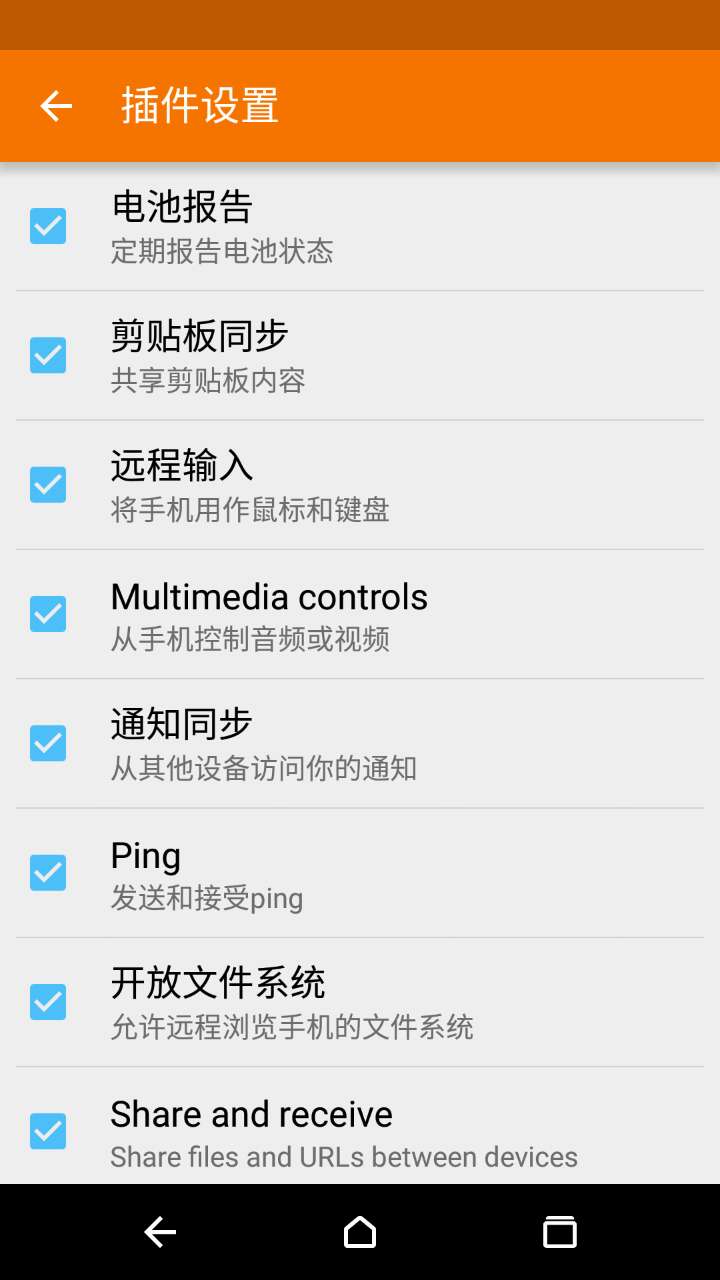This screenshot has width=720, height=1280.
Task: Go back from 插件设置 screen
Action: (x=56, y=106)
